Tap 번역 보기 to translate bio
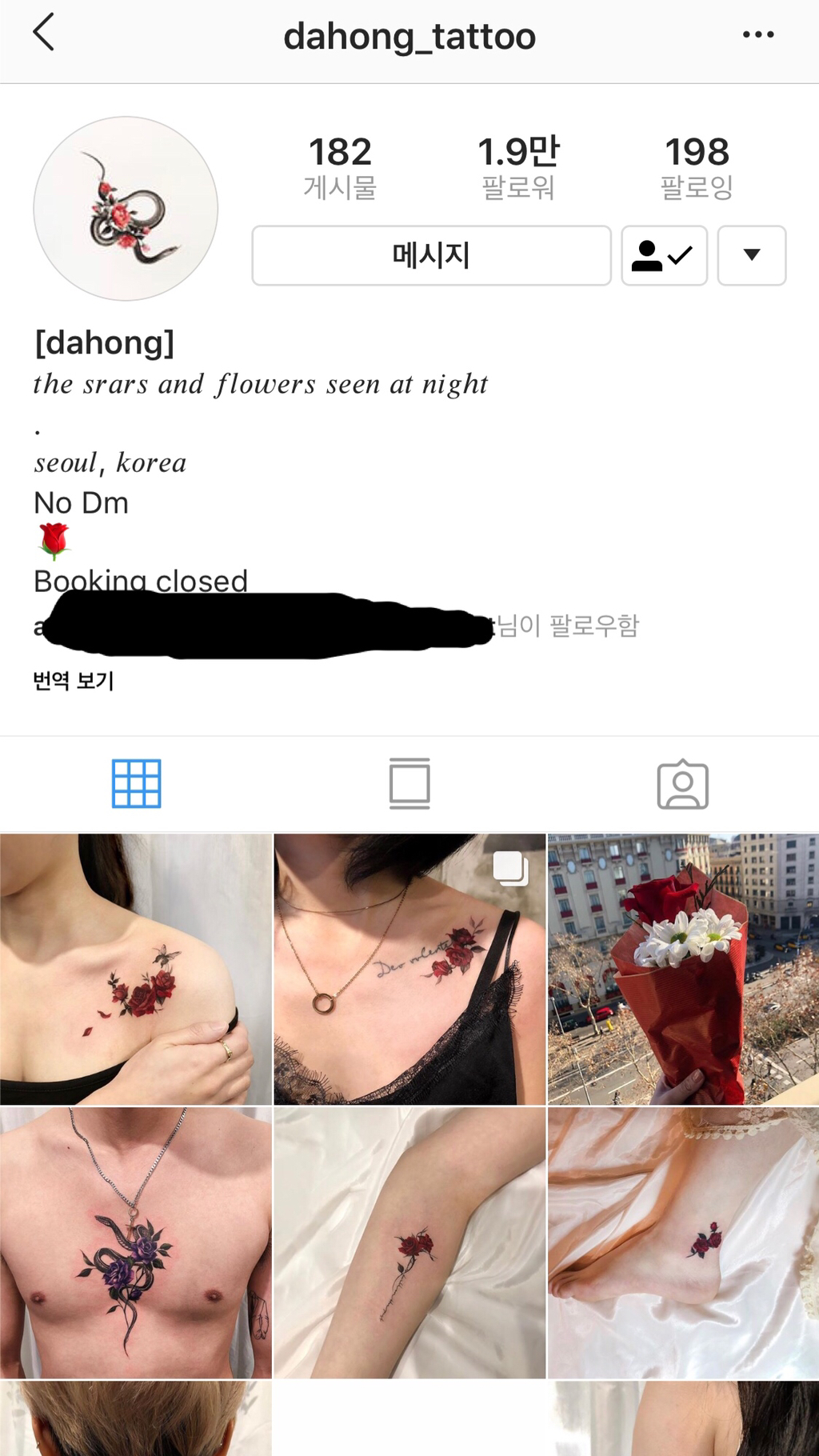The image size is (819, 1456). click(74, 681)
